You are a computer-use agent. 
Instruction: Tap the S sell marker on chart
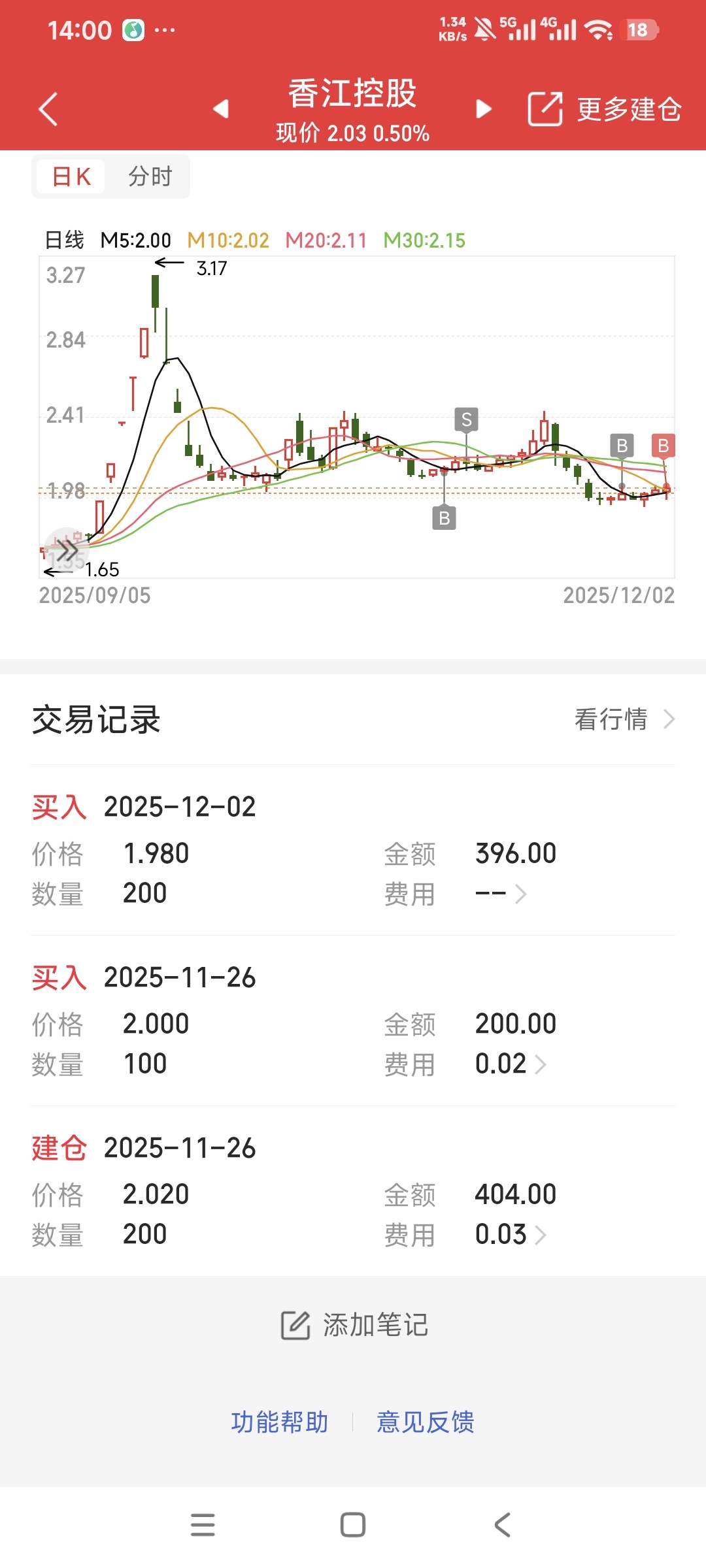click(466, 419)
